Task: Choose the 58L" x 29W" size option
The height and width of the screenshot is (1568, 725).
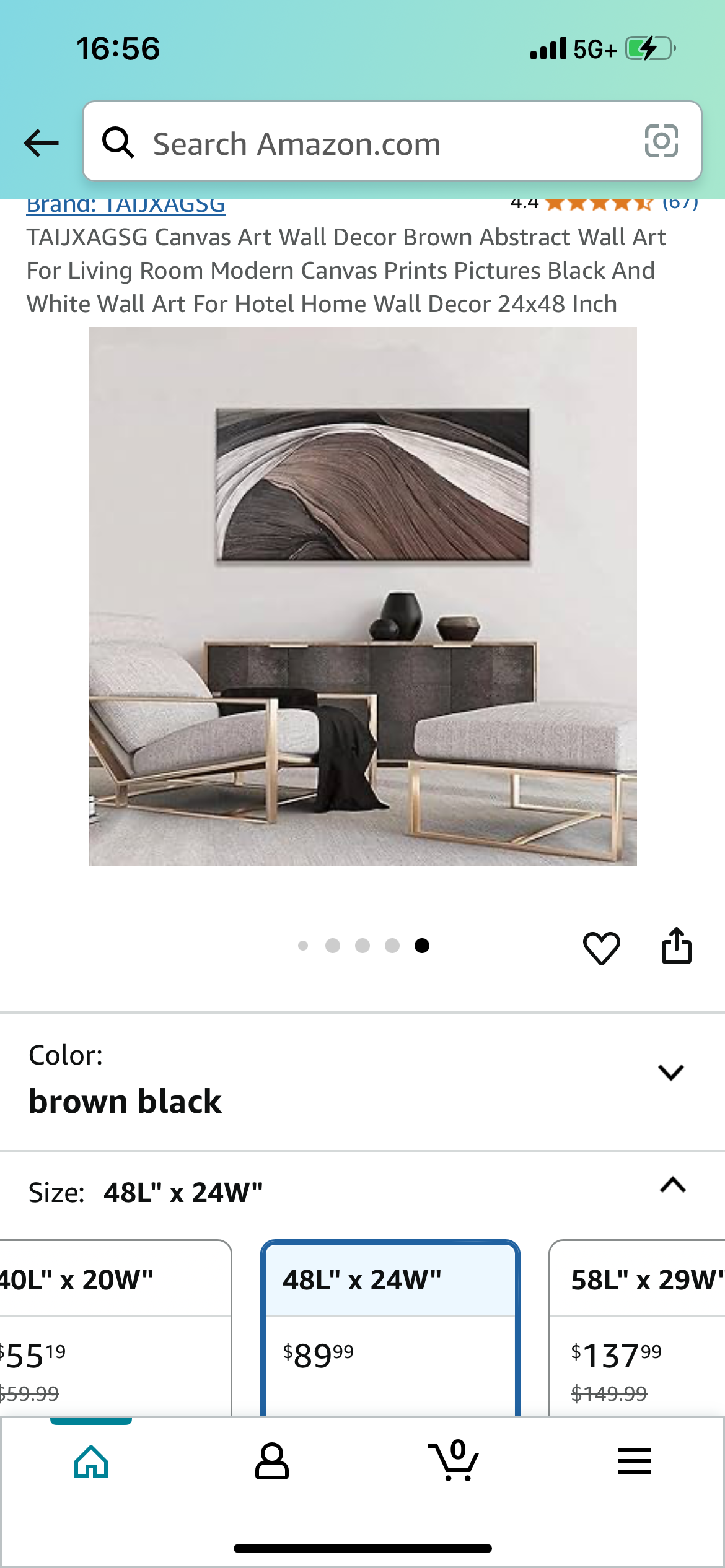Action: point(638,1325)
